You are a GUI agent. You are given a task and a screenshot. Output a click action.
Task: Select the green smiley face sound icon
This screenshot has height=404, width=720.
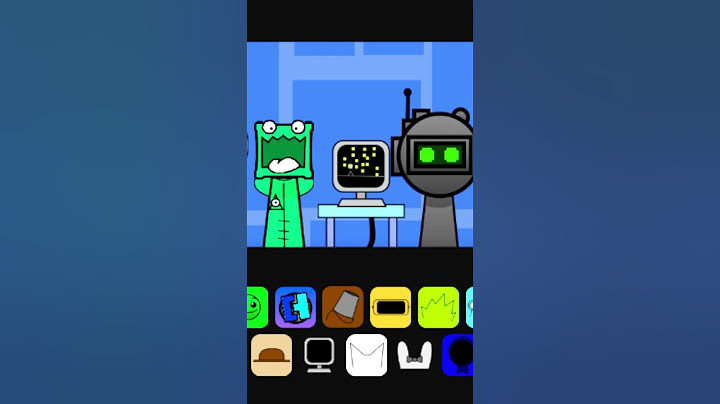pyautogui.click(x=257, y=307)
